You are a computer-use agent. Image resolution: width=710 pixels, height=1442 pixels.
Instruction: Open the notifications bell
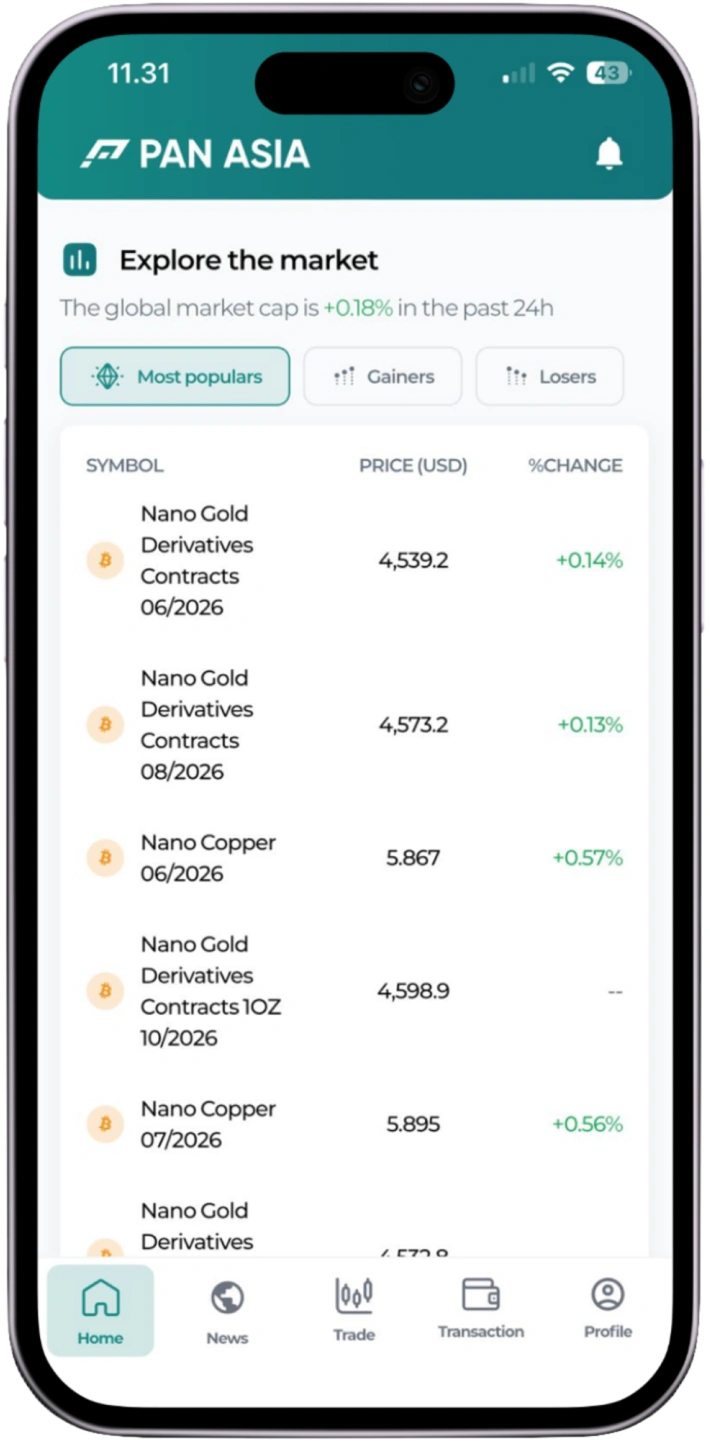609,153
